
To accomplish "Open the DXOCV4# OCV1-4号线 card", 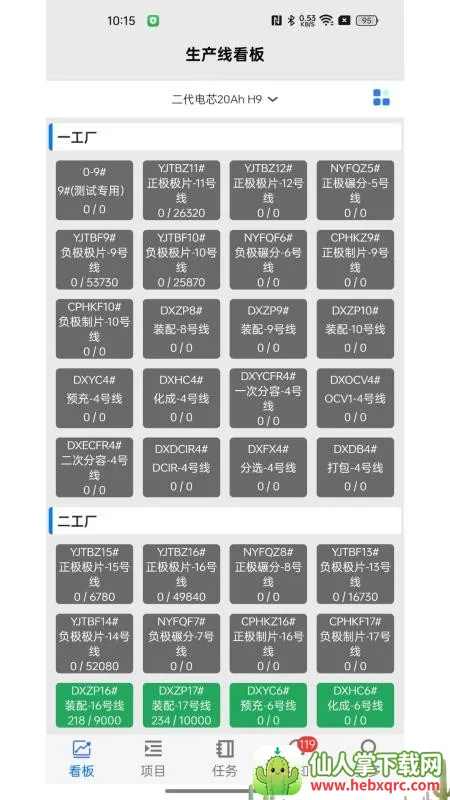I will pos(355,398).
